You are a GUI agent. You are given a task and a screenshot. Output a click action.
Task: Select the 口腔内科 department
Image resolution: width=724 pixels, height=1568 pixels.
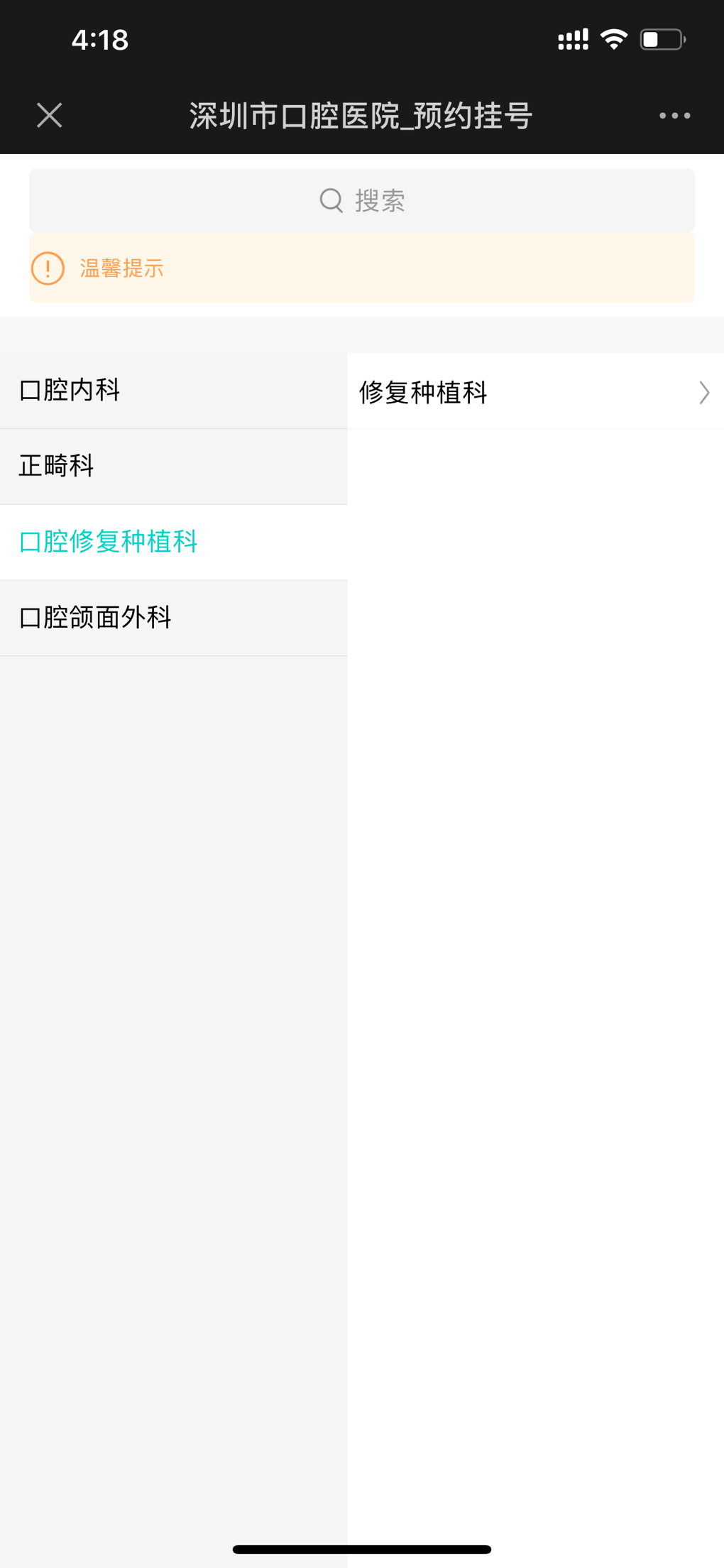[174, 391]
